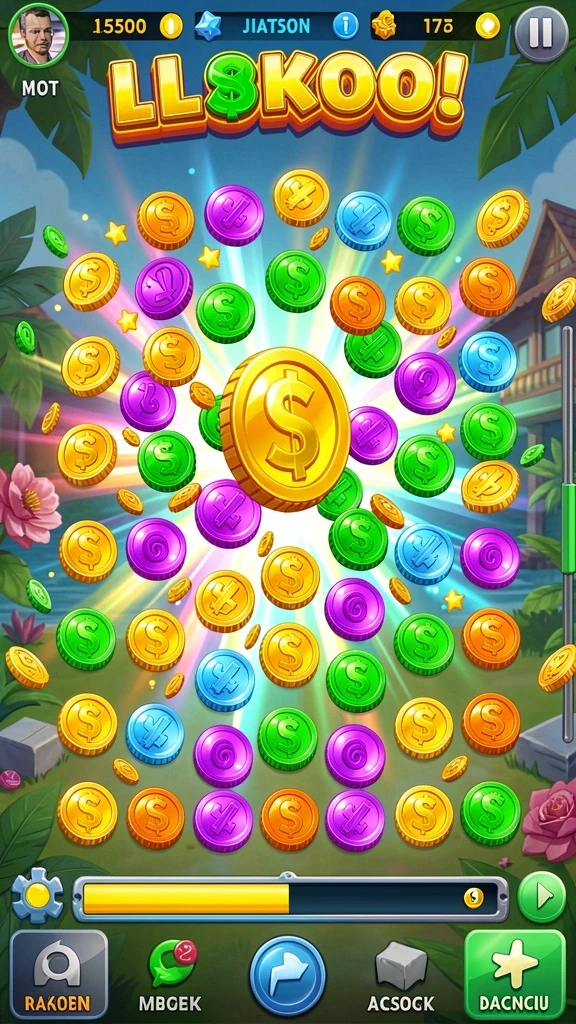Open the RAKOEN tab

point(59,974)
